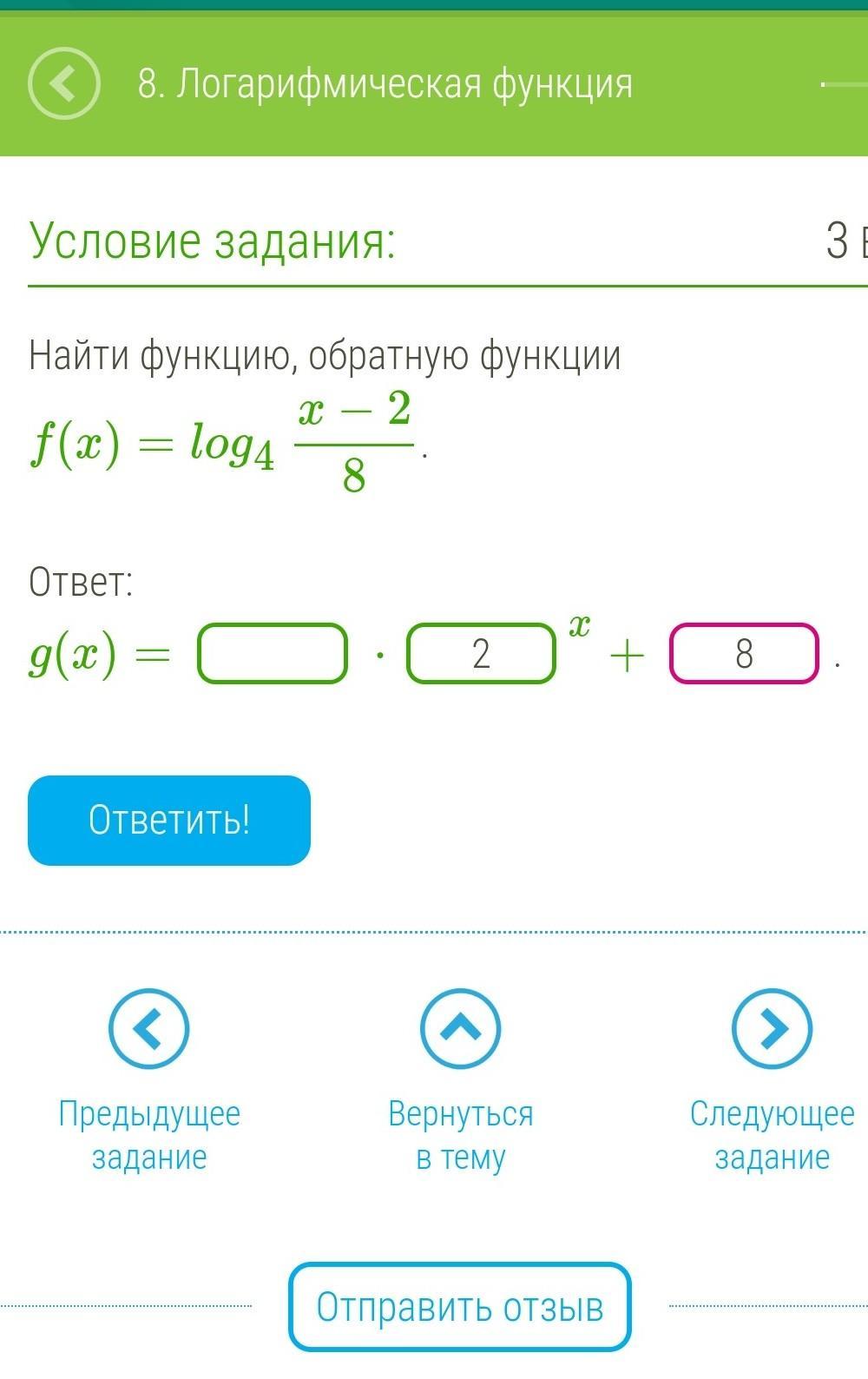Open Следующее задание
Viewport: 868px width, 1379px height.
coord(772,1029)
